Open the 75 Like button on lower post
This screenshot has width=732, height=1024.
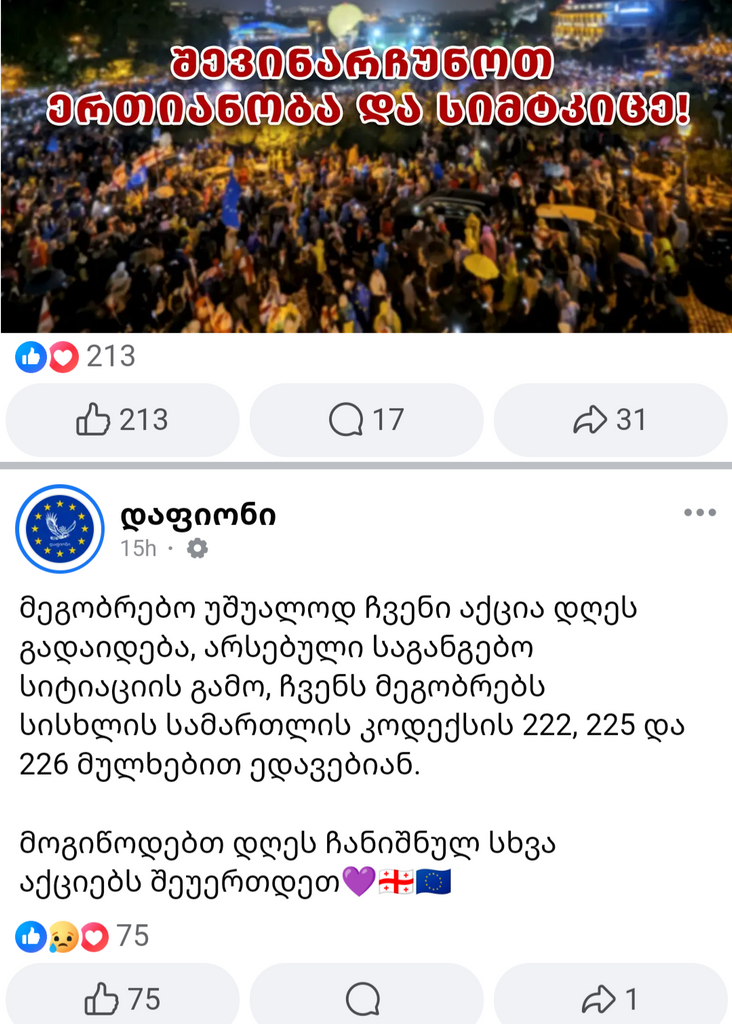122,998
